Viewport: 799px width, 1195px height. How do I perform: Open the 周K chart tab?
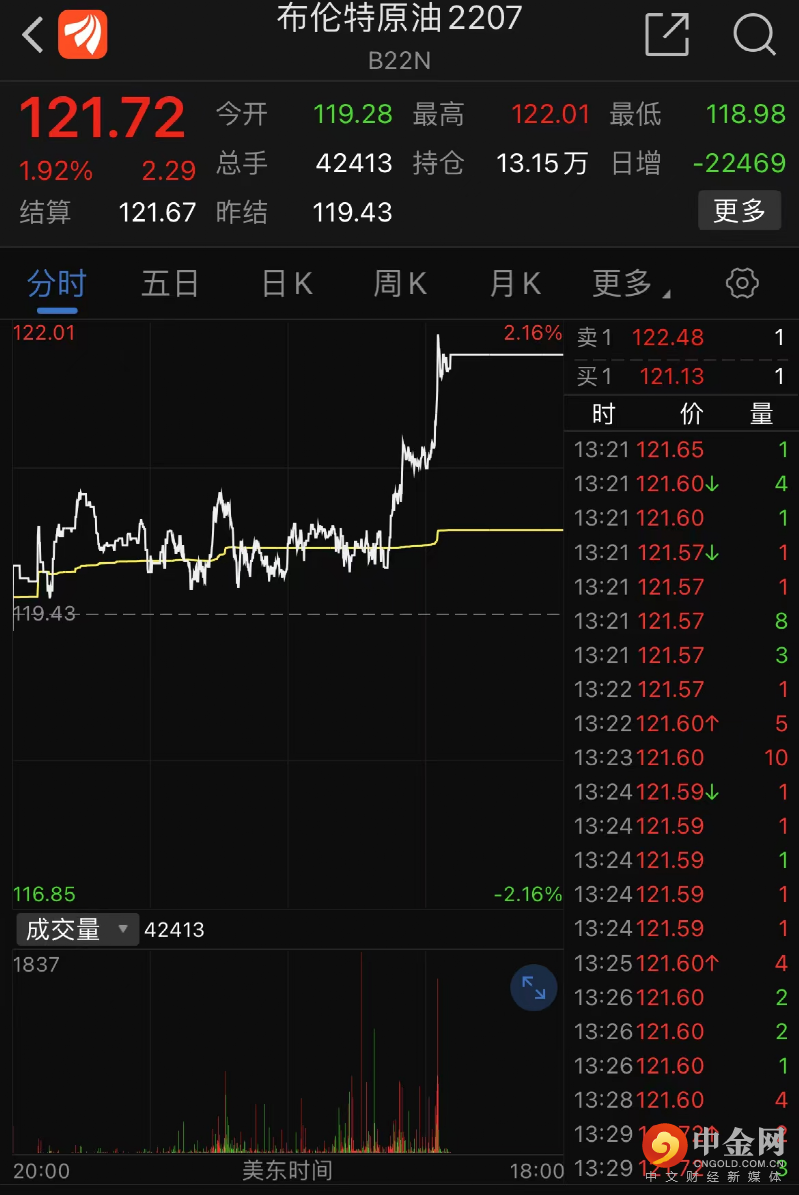(x=400, y=284)
